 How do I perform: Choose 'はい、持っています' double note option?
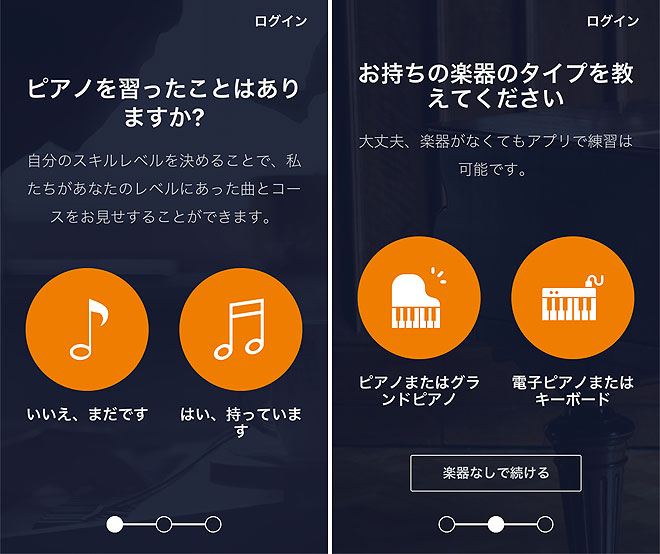click(240, 331)
